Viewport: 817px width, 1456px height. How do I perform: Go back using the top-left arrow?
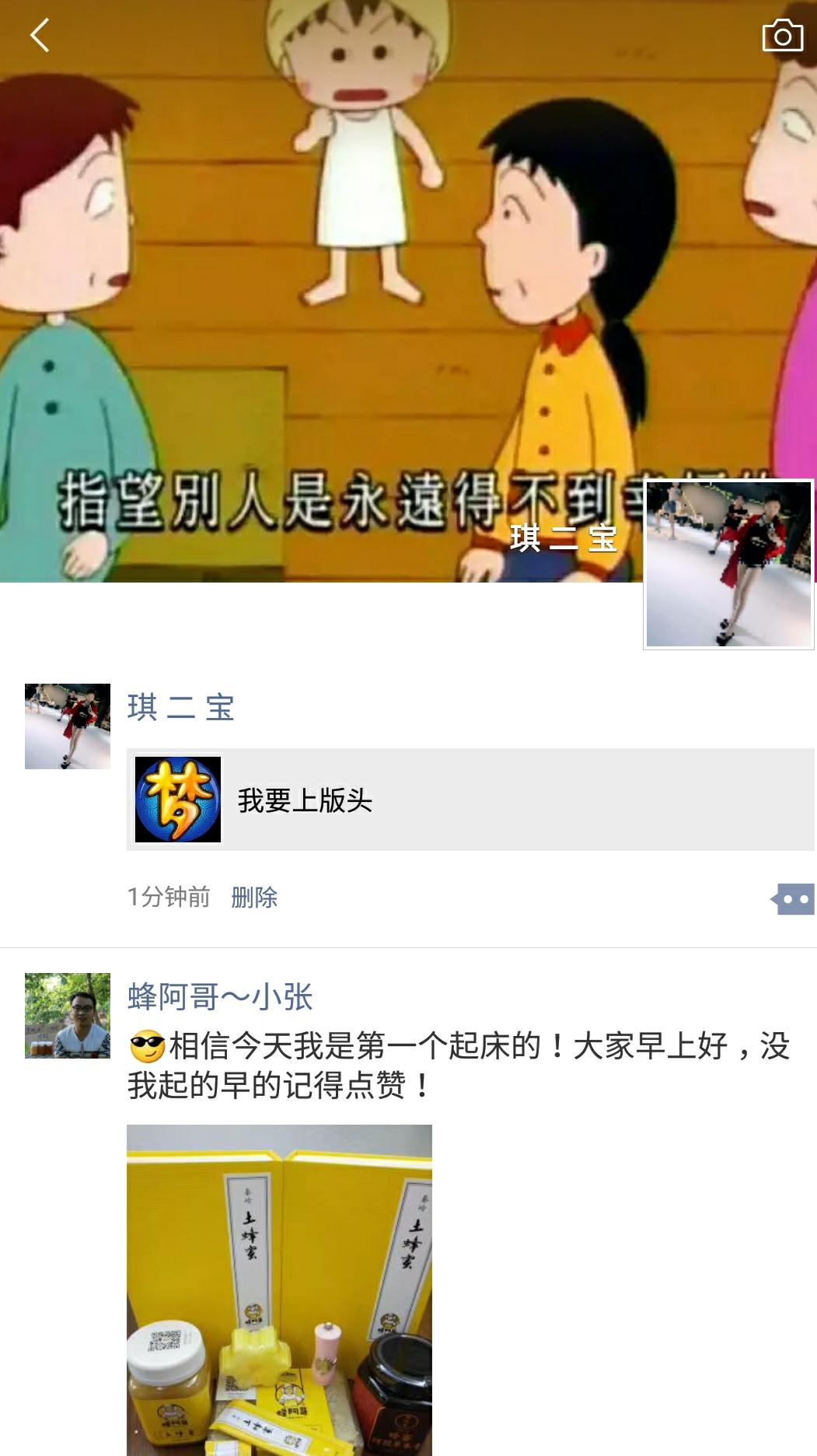[40, 36]
